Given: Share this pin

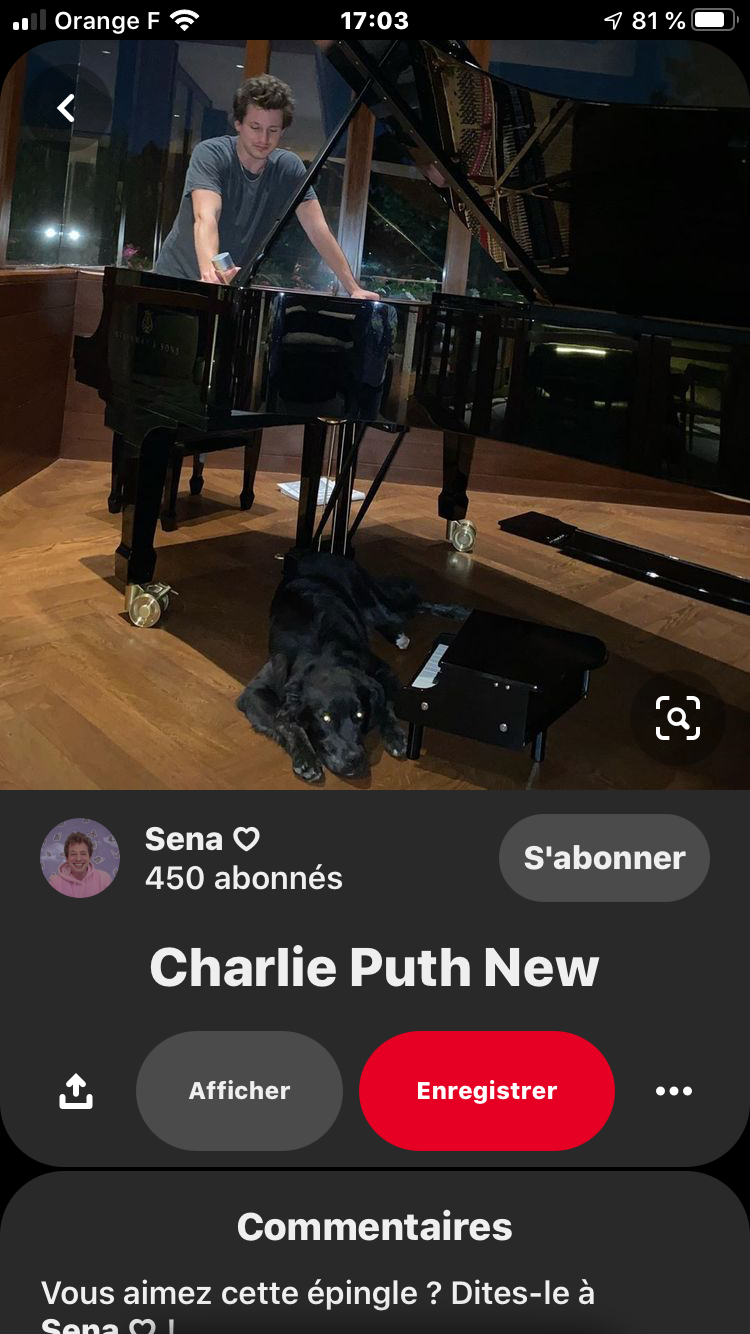Looking at the screenshot, I should (76, 1091).
